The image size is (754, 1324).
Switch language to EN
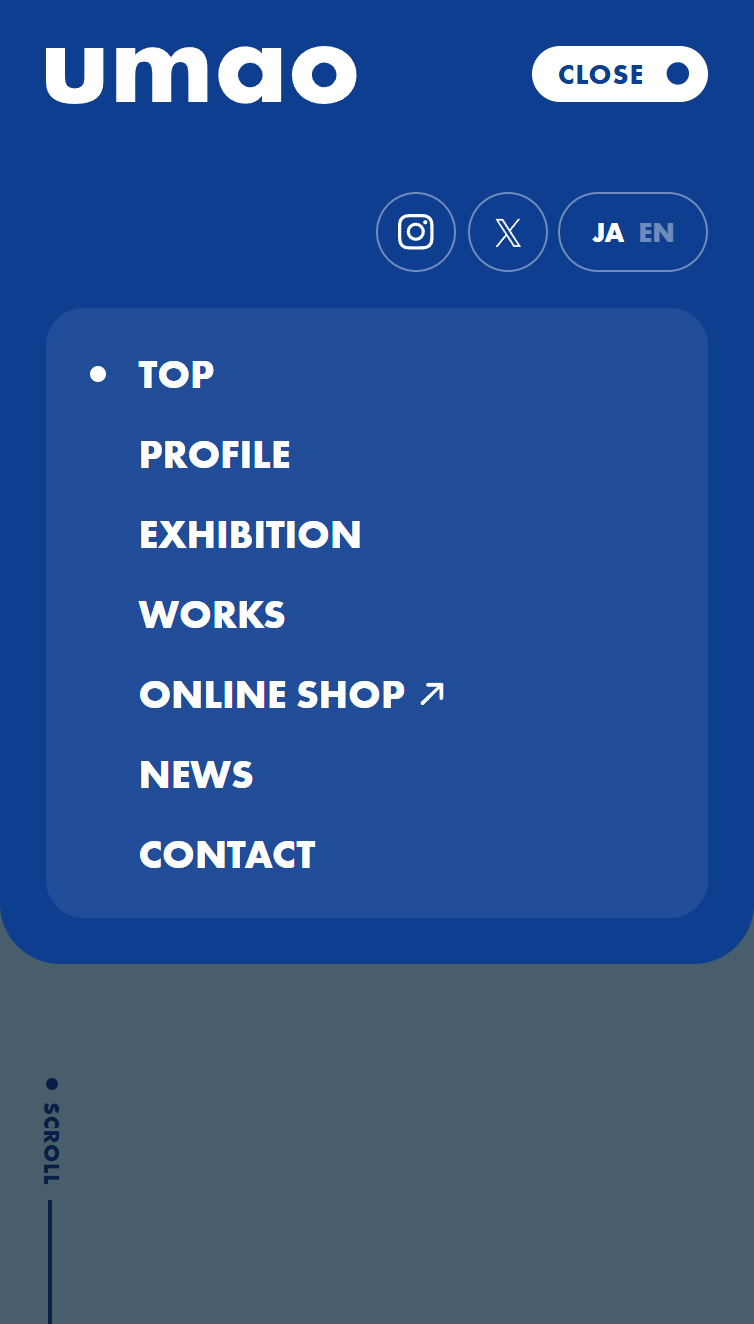[658, 232]
